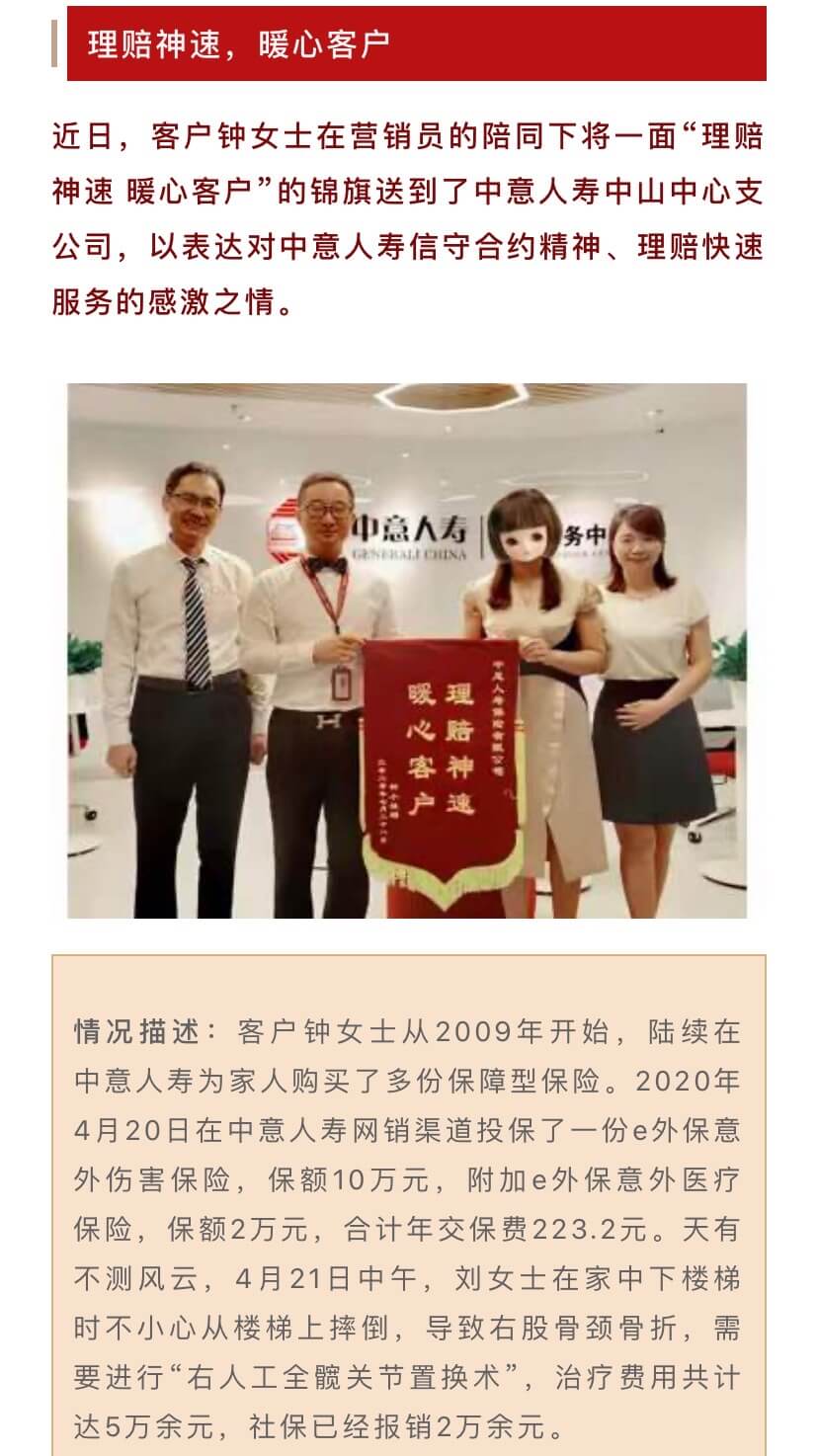Open the banner presentation group photo
Screen dimensions: 818x1456
pos(407,650)
